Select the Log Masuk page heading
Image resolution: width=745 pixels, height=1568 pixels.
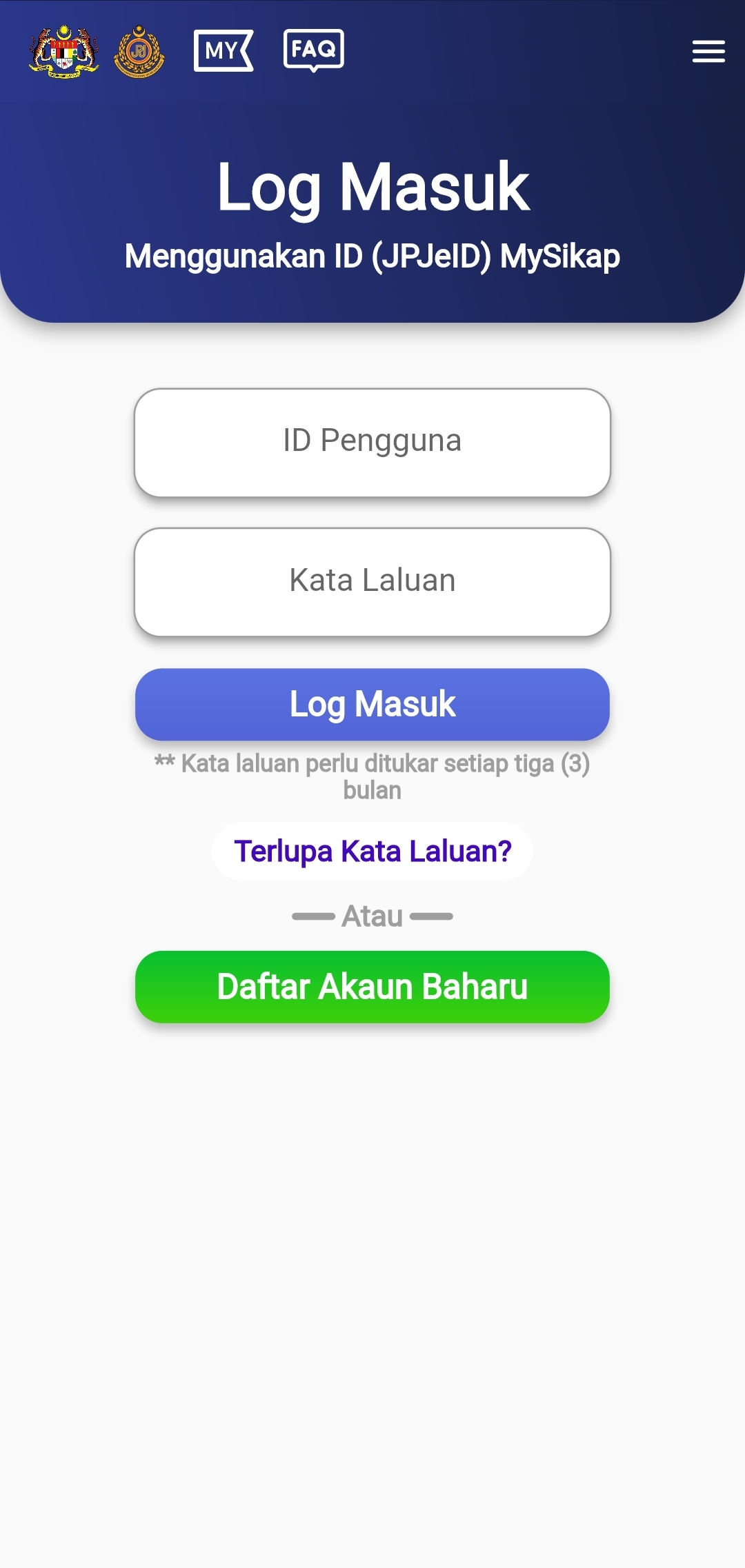(x=372, y=188)
